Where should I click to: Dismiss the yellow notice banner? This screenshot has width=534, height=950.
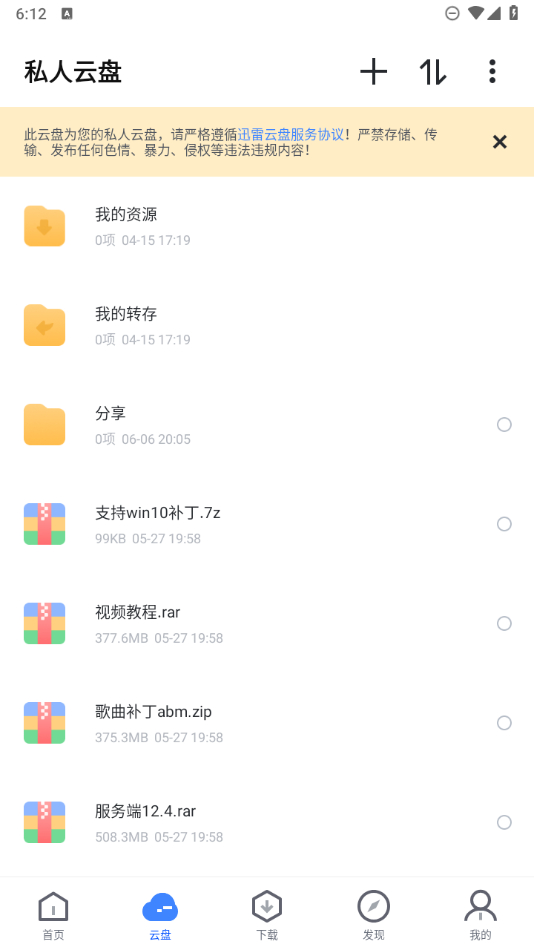pyautogui.click(x=499, y=142)
